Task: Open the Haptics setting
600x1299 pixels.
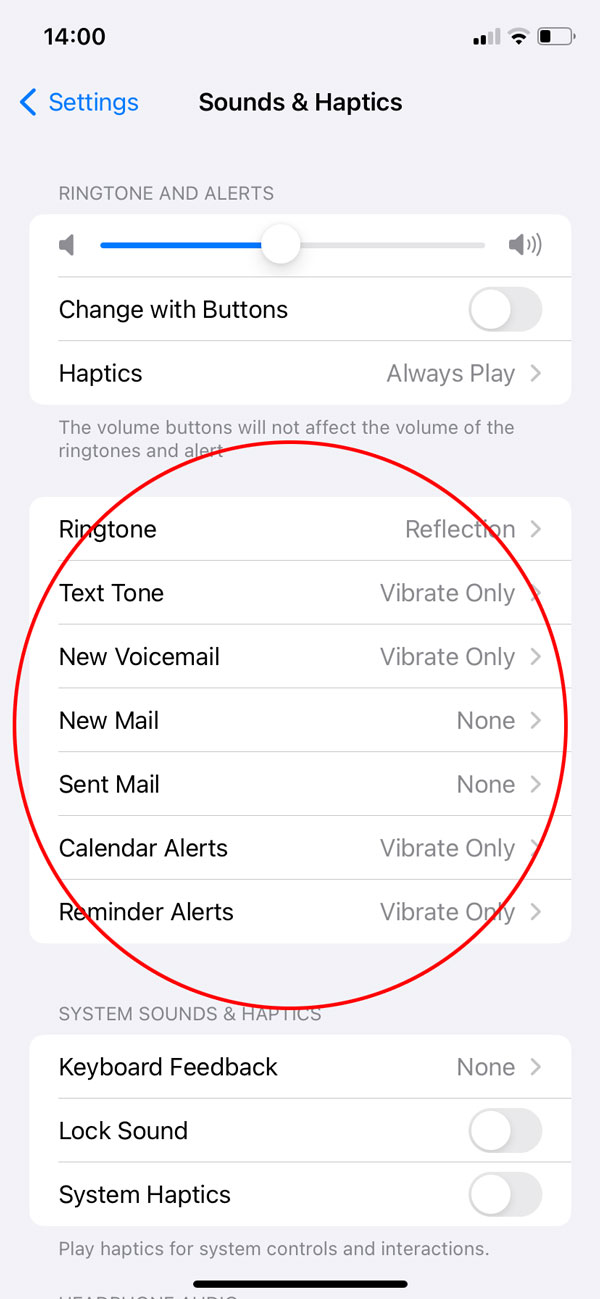Action: coord(300,373)
